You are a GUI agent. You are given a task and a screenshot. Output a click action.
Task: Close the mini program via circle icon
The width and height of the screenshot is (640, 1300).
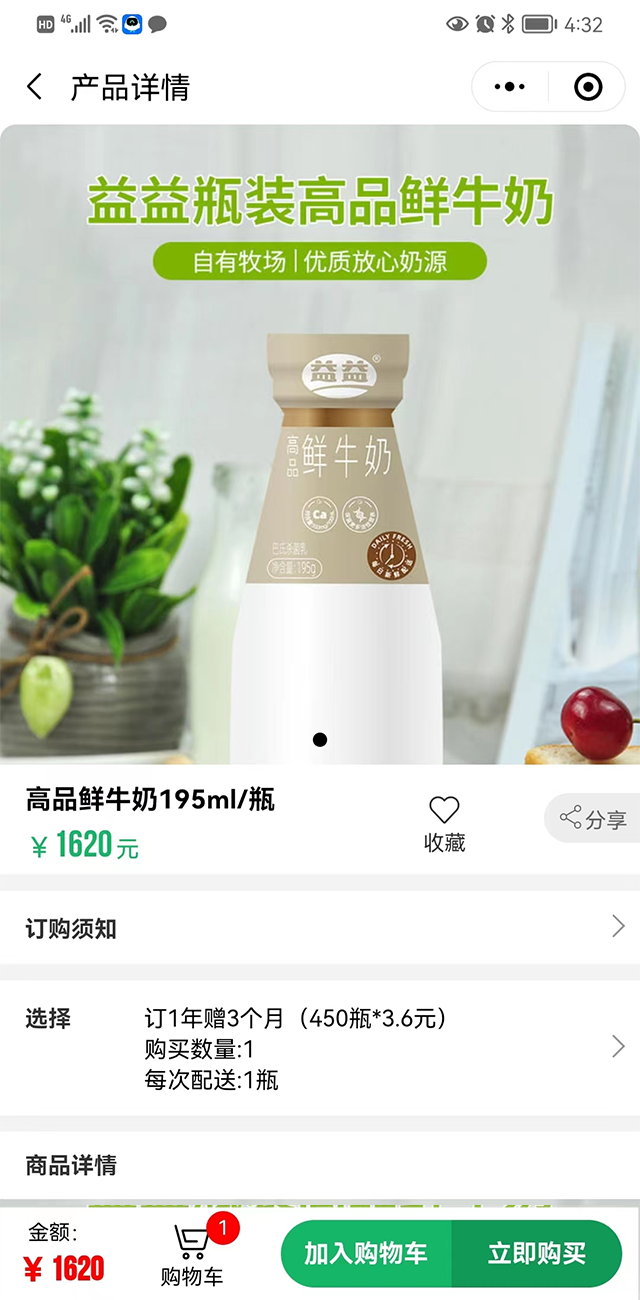coord(589,88)
